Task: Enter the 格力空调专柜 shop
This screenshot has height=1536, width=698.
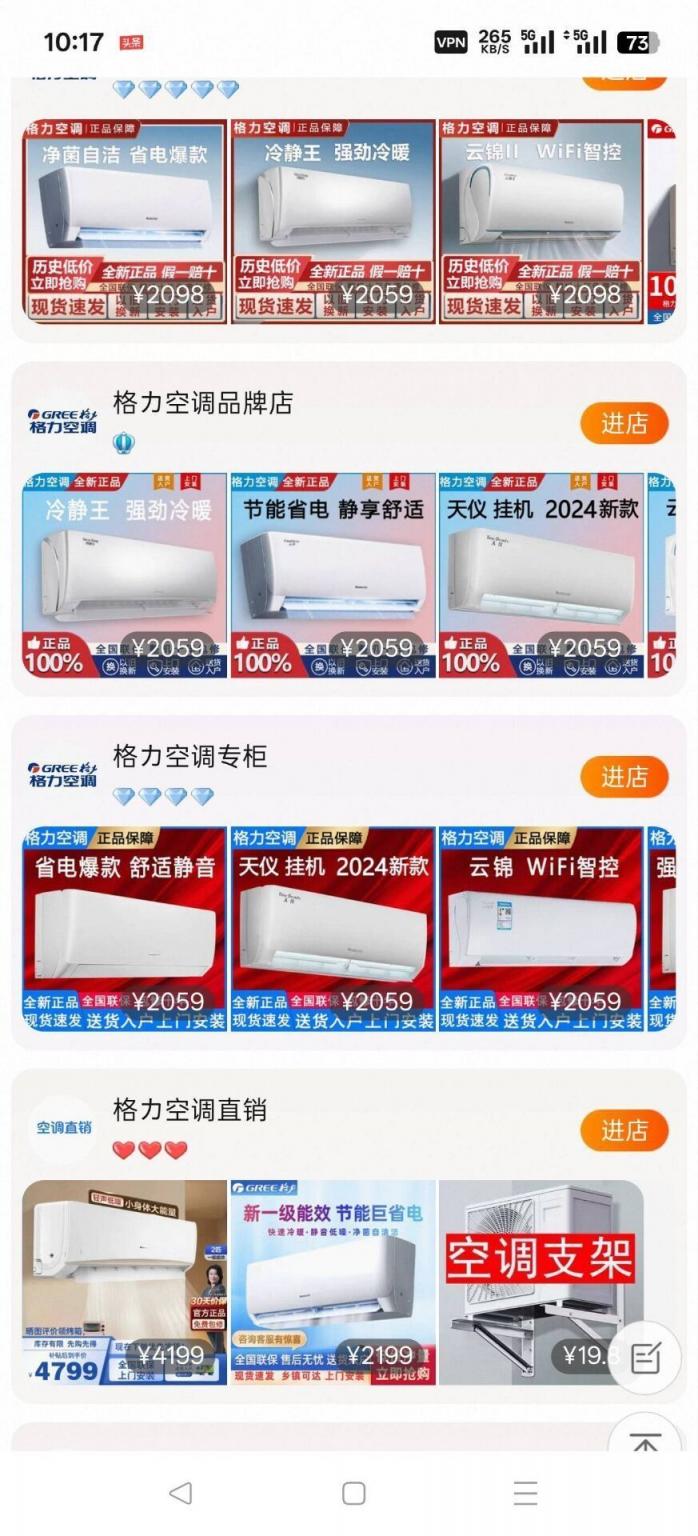Action: [623, 776]
